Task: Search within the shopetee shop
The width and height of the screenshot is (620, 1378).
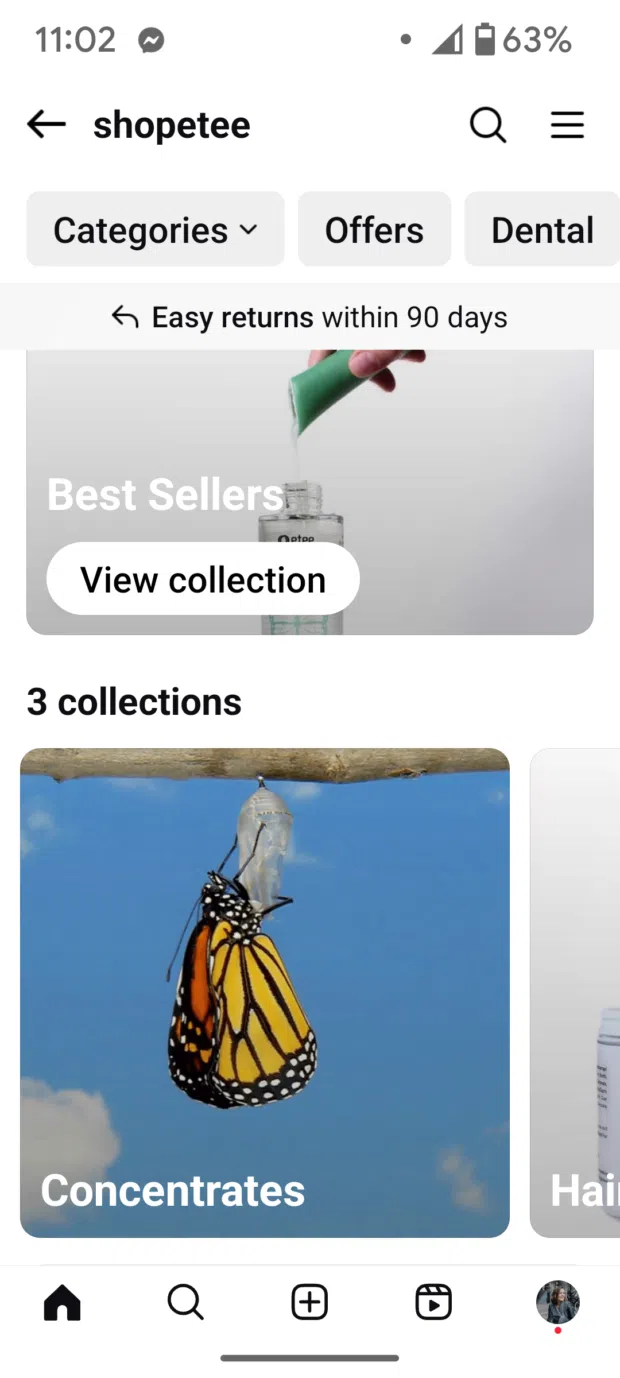Action: click(488, 125)
